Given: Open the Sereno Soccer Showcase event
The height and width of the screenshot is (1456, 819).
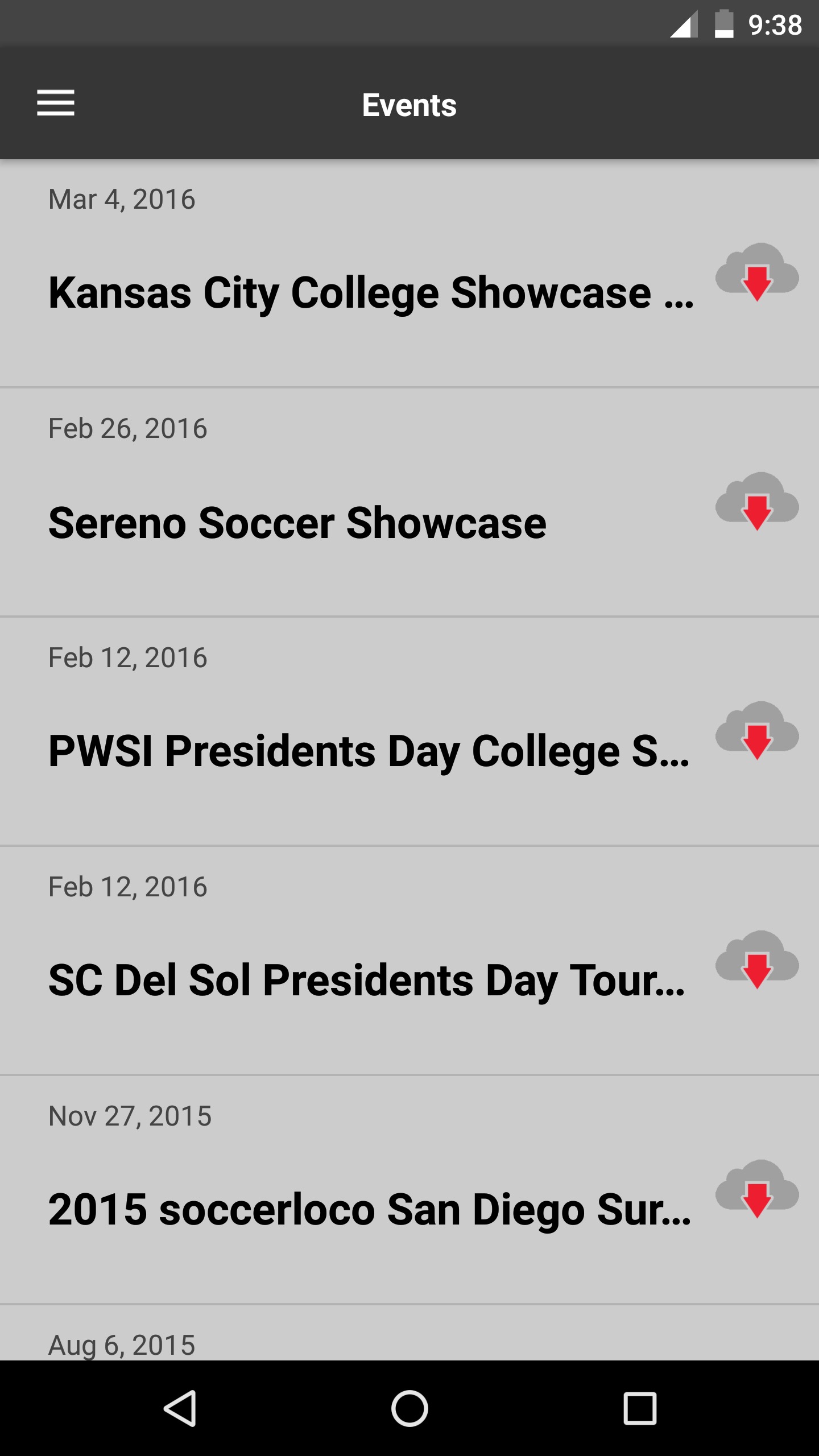Looking at the screenshot, I should tap(297, 523).
